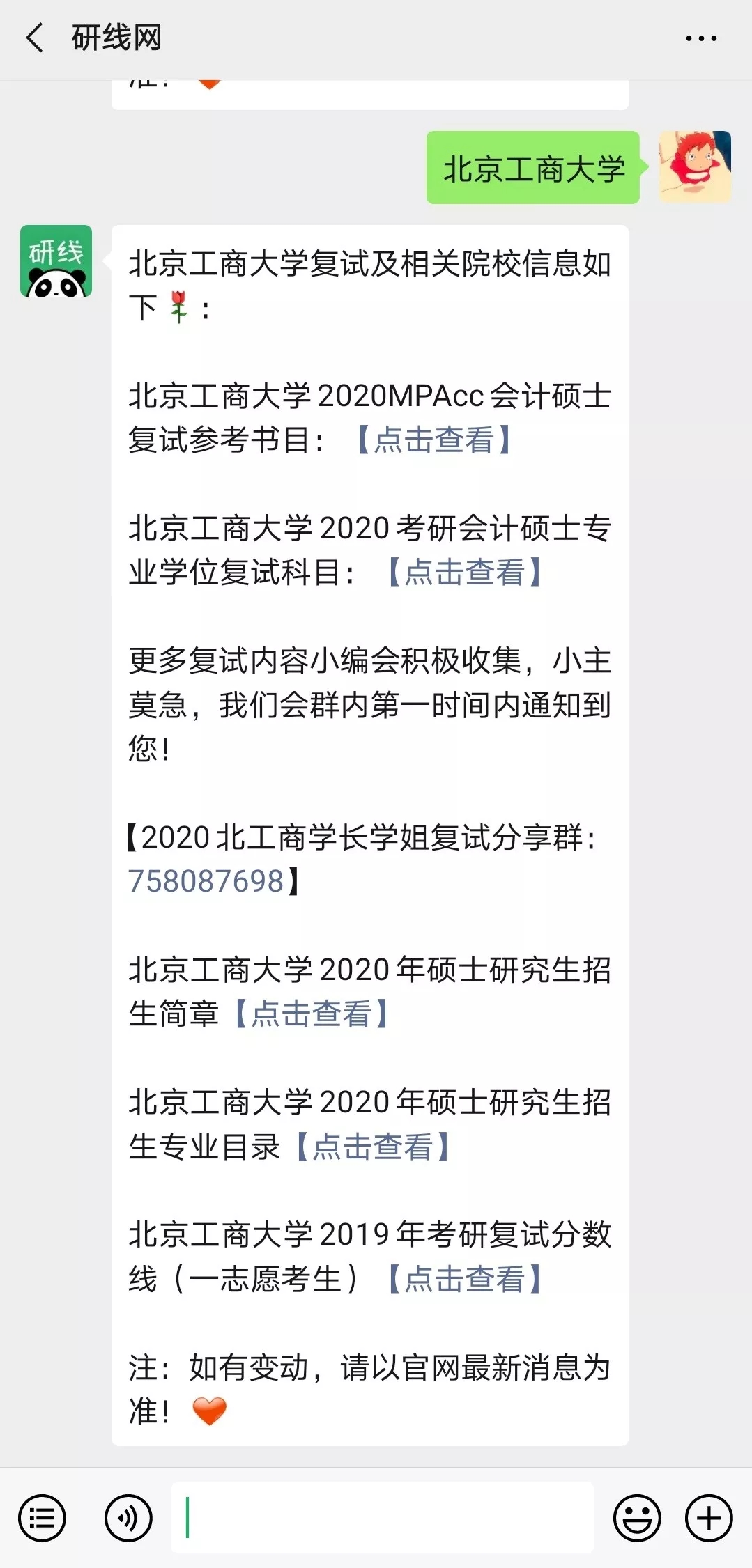Viewport: 752px width, 1568px height.
Task: Open the 2020MPAcc复试参考书目 点击查看 link
Action: [x=433, y=440]
